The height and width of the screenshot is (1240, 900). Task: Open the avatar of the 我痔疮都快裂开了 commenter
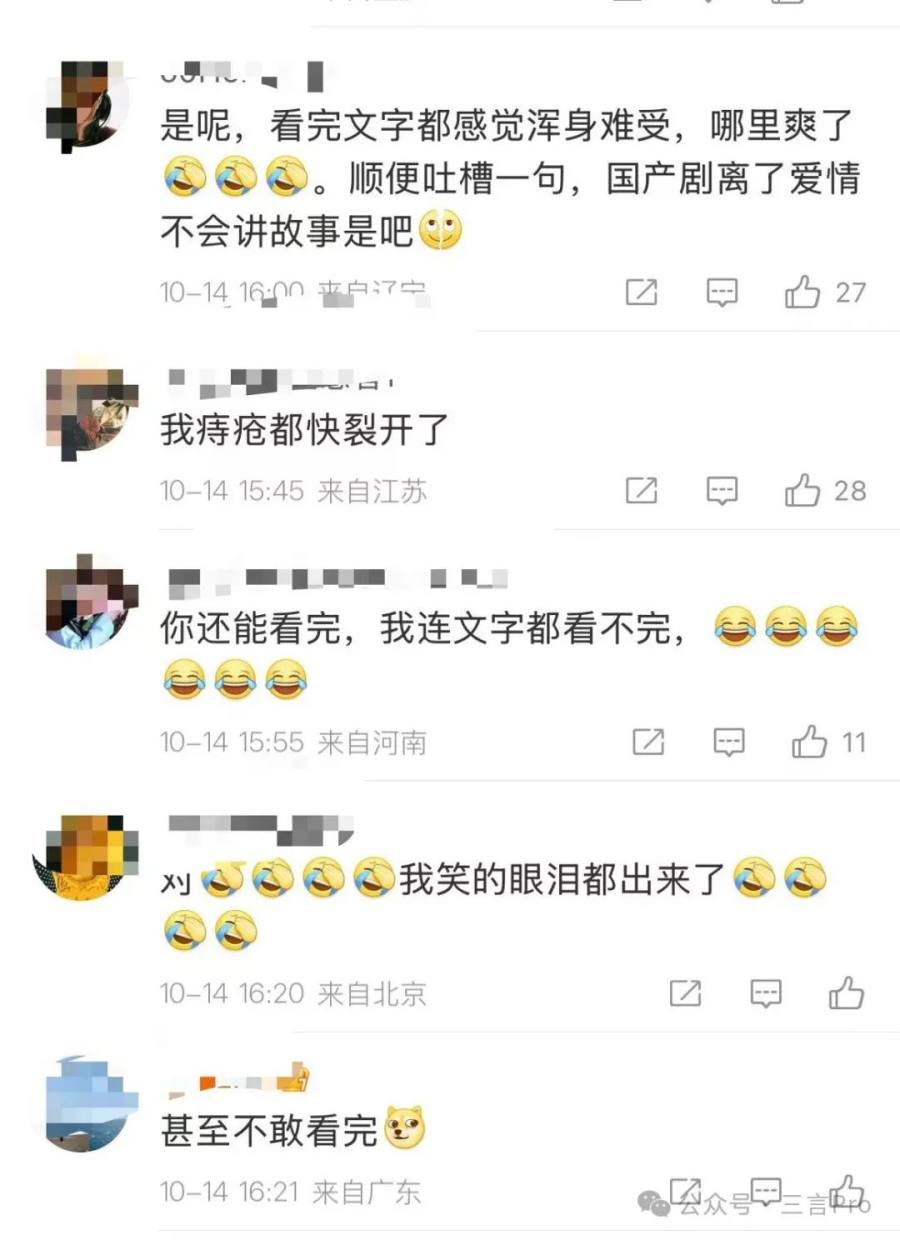(91, 411)
